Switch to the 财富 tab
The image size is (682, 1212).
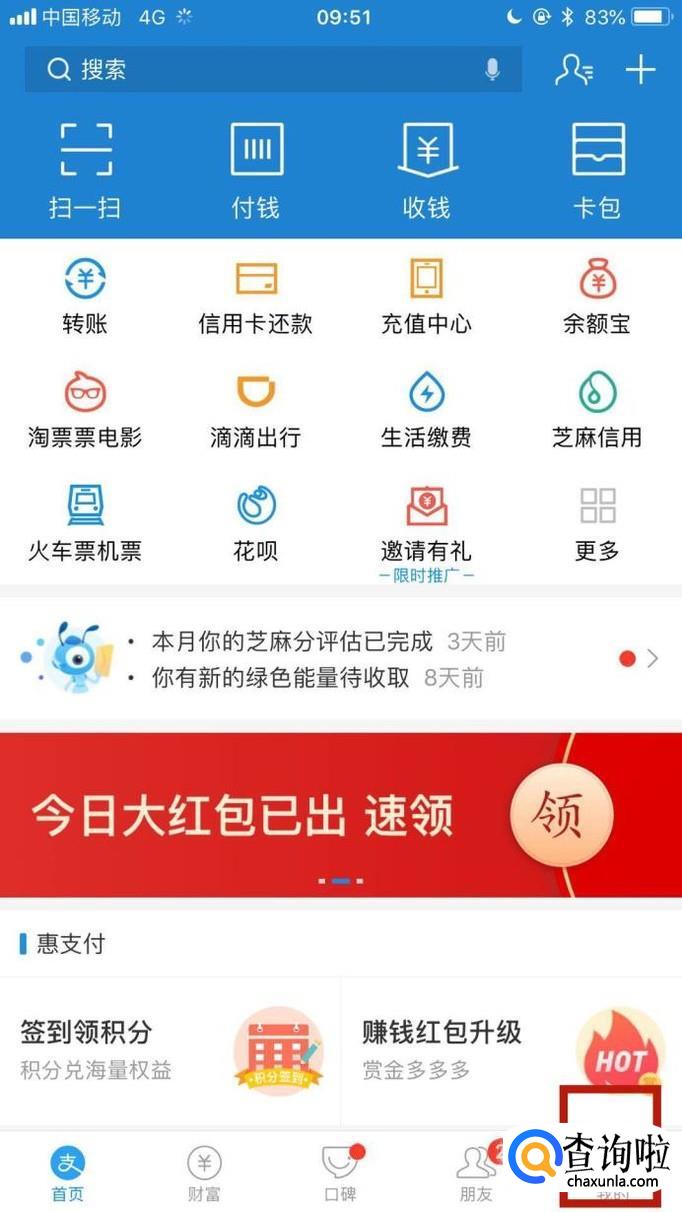(204, 1173)
